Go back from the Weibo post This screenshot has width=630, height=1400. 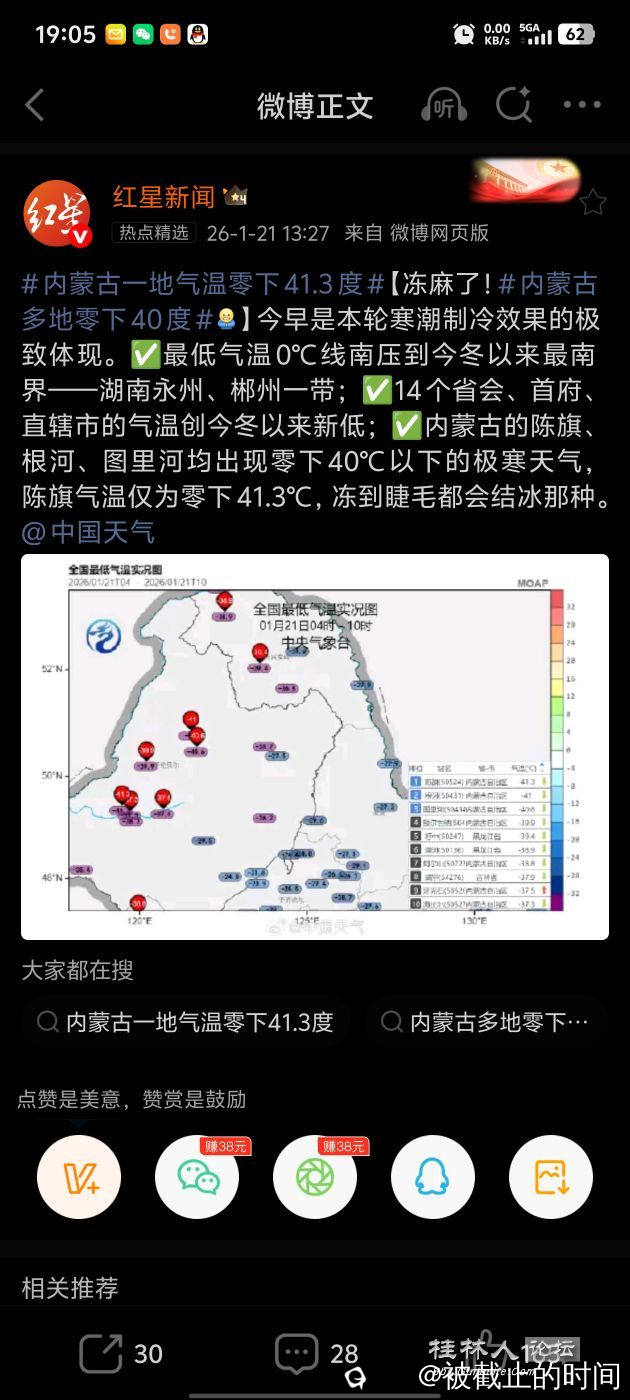pyautogui.click(x=35, y=105)
